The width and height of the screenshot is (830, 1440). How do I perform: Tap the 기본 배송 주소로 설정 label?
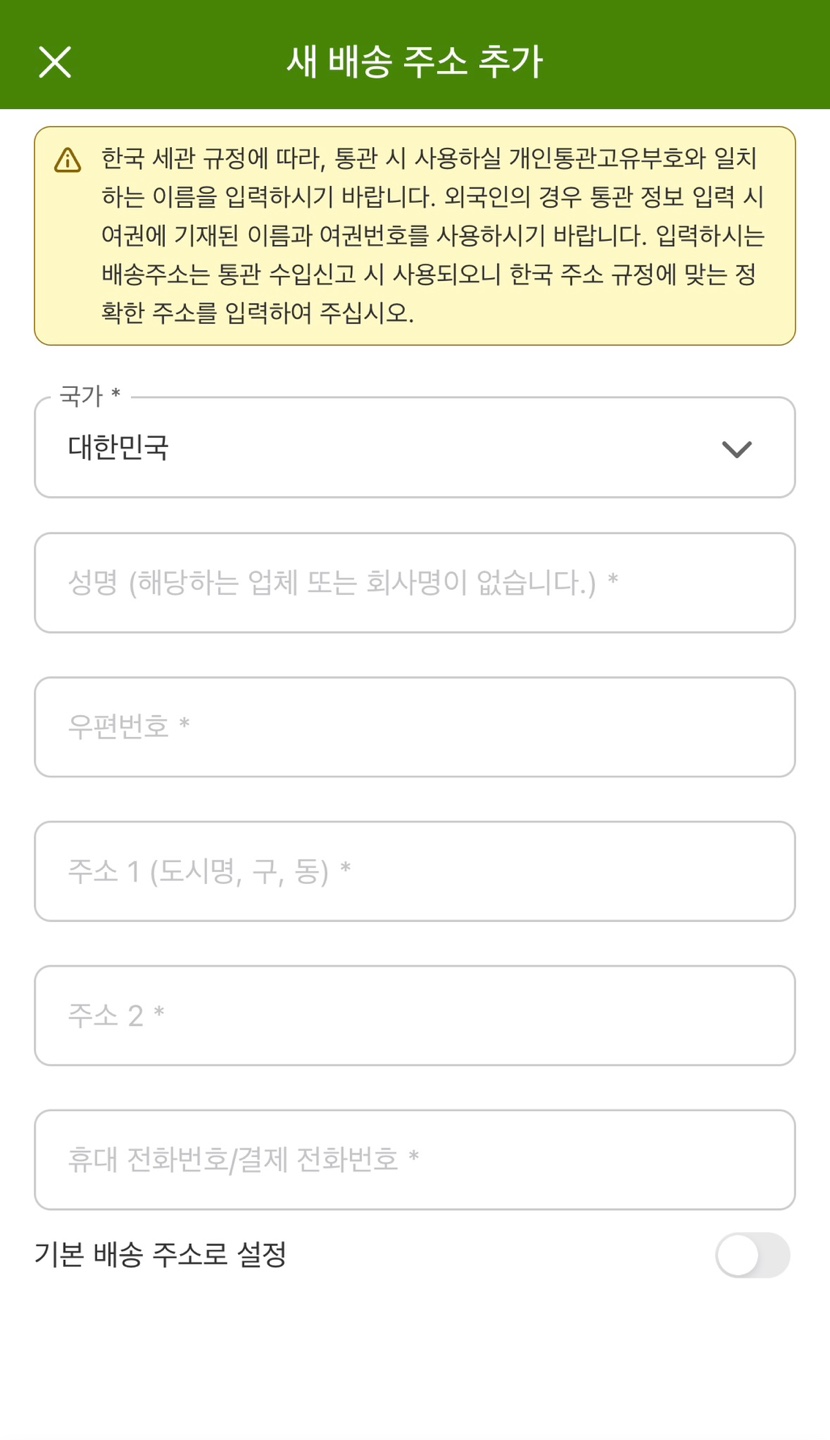[160, 1254]
